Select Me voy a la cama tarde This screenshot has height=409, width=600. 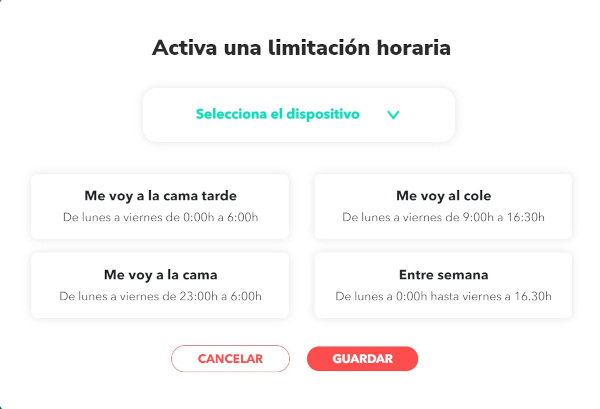point(160,205)
